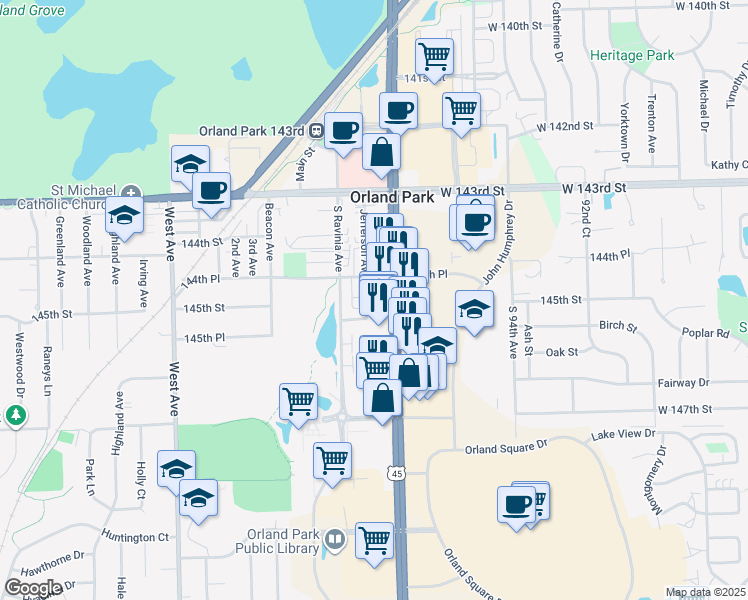Tap the shopping cart marker near W 142nd St
Viewport: 748px width, 600px height.
tap(461, 110)
